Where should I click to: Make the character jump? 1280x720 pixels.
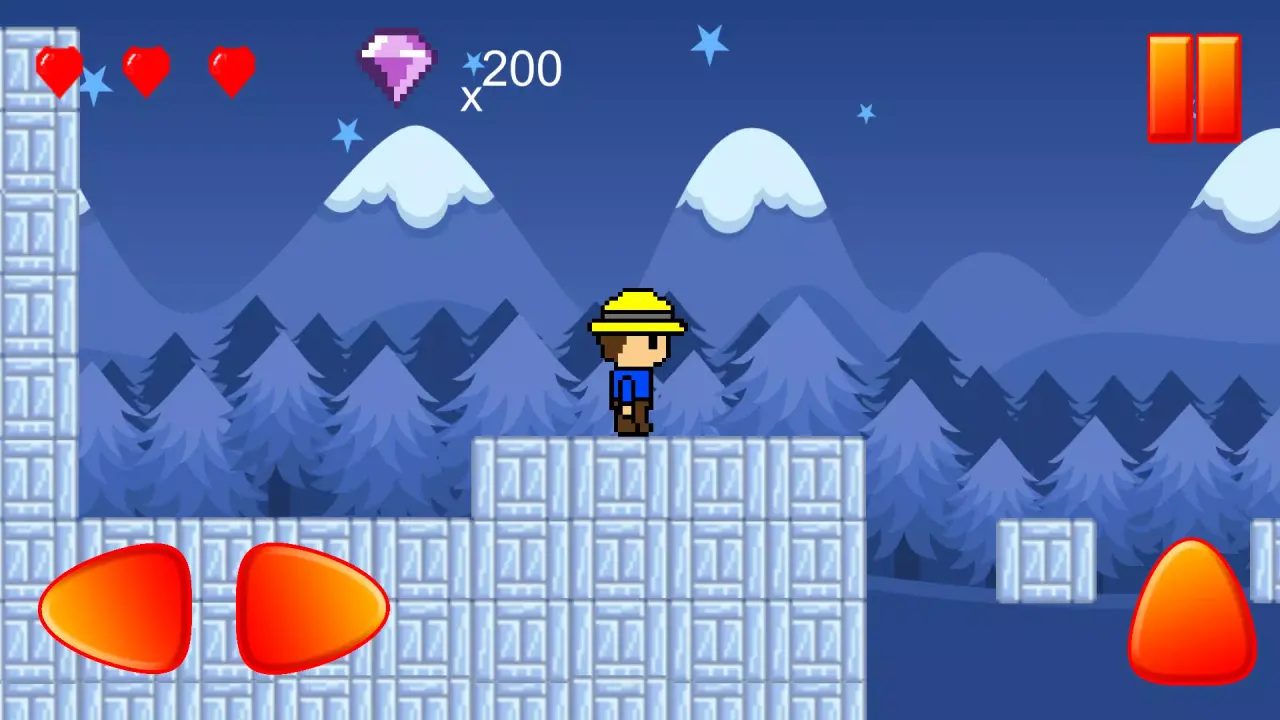tap(1191, 614)
